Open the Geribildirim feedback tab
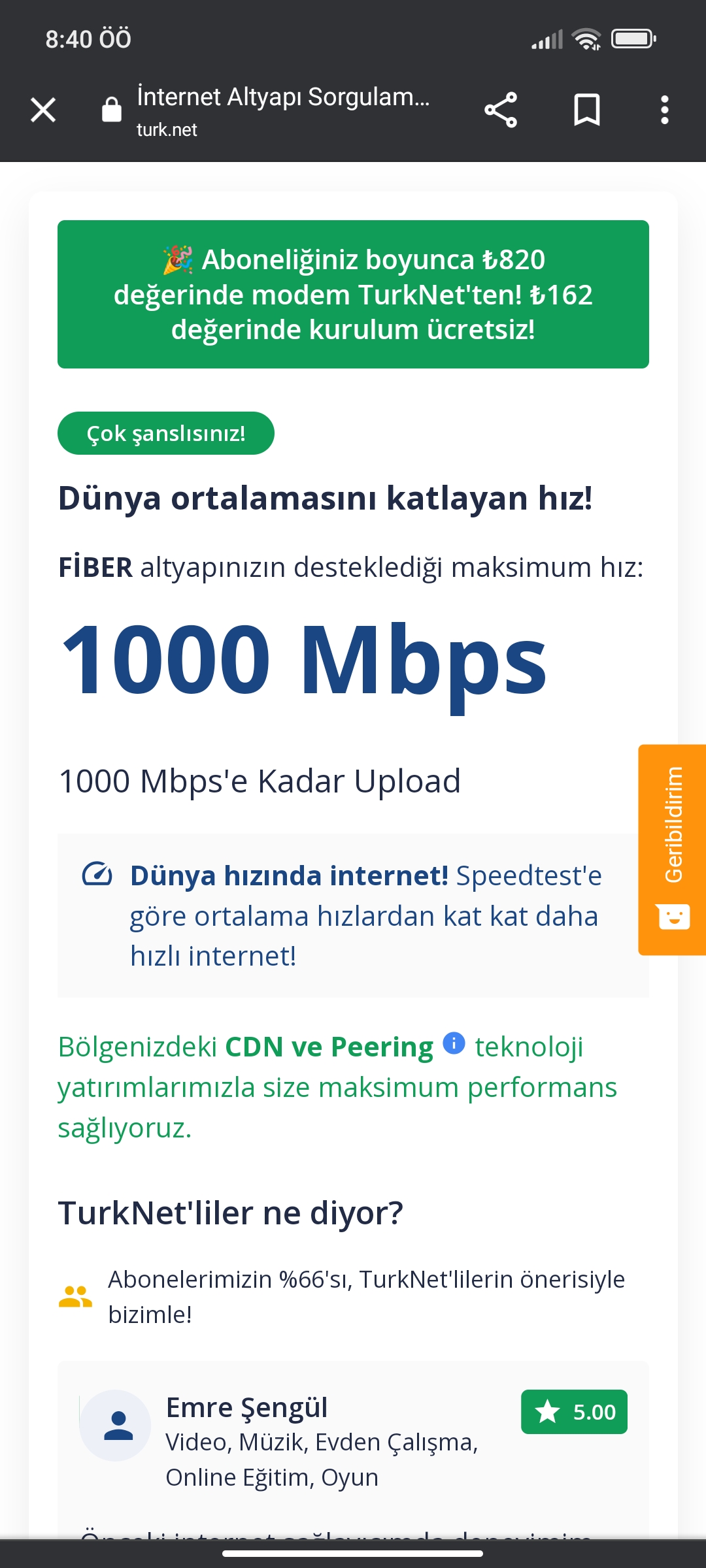This screenshot has height=1568, width=706. (673, 849)
